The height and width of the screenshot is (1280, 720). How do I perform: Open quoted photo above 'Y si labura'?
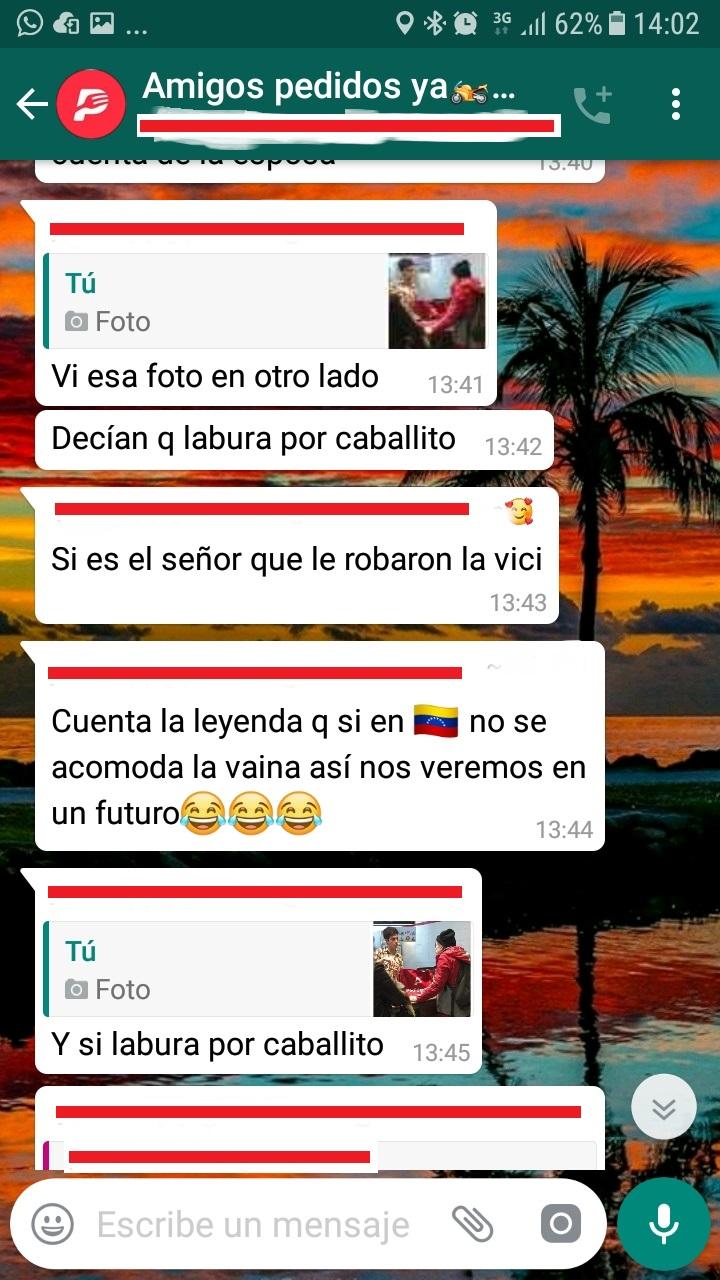pyautogui.click(x=421, y=969)
